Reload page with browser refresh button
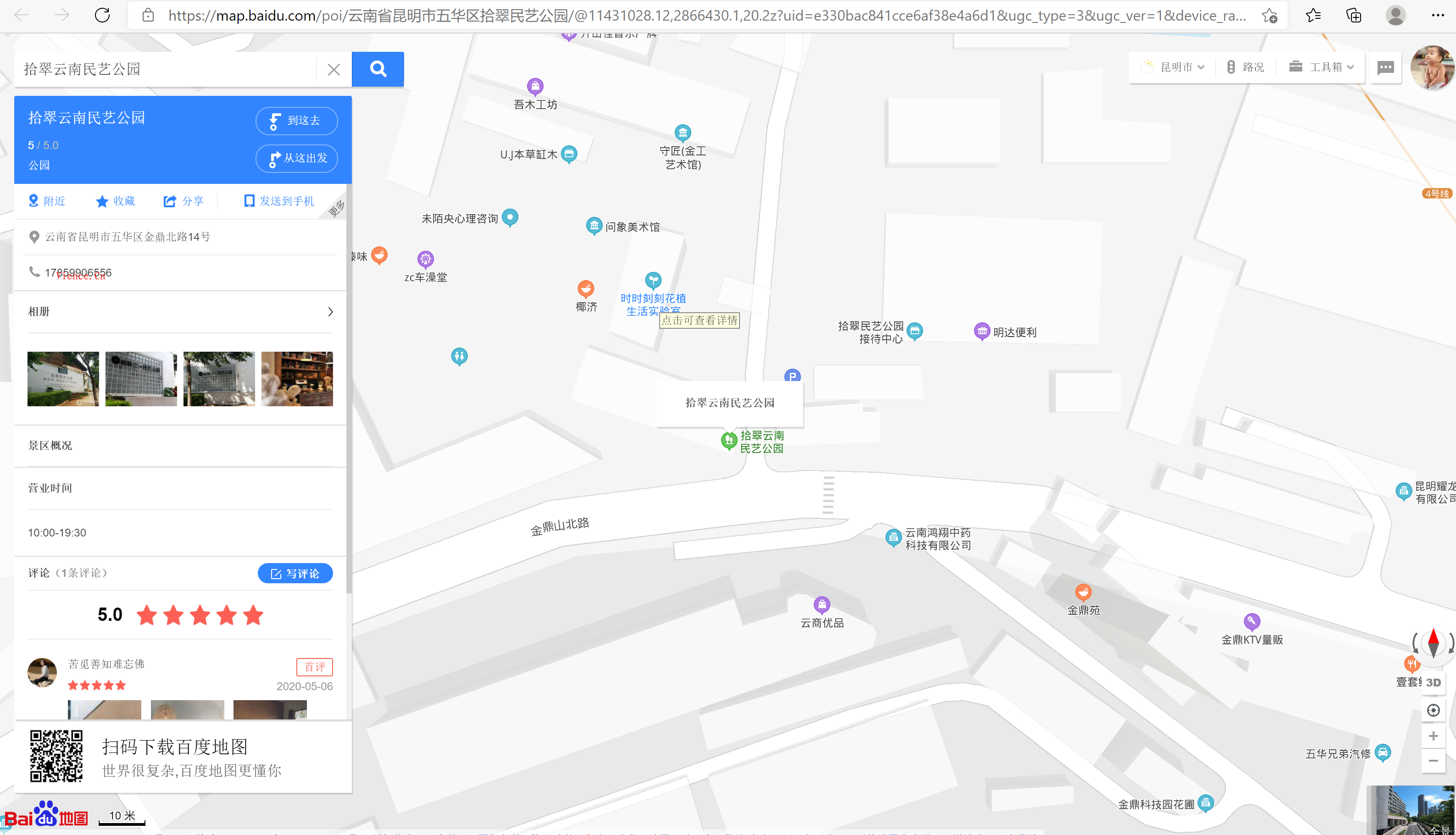Viewport: 1456px width, 835px height. click(102, 16)
